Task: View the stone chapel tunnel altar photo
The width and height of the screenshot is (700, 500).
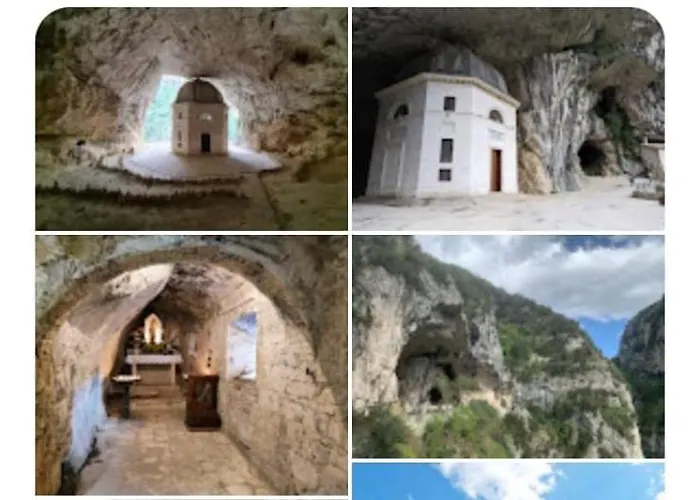Action: pos(191,365)
